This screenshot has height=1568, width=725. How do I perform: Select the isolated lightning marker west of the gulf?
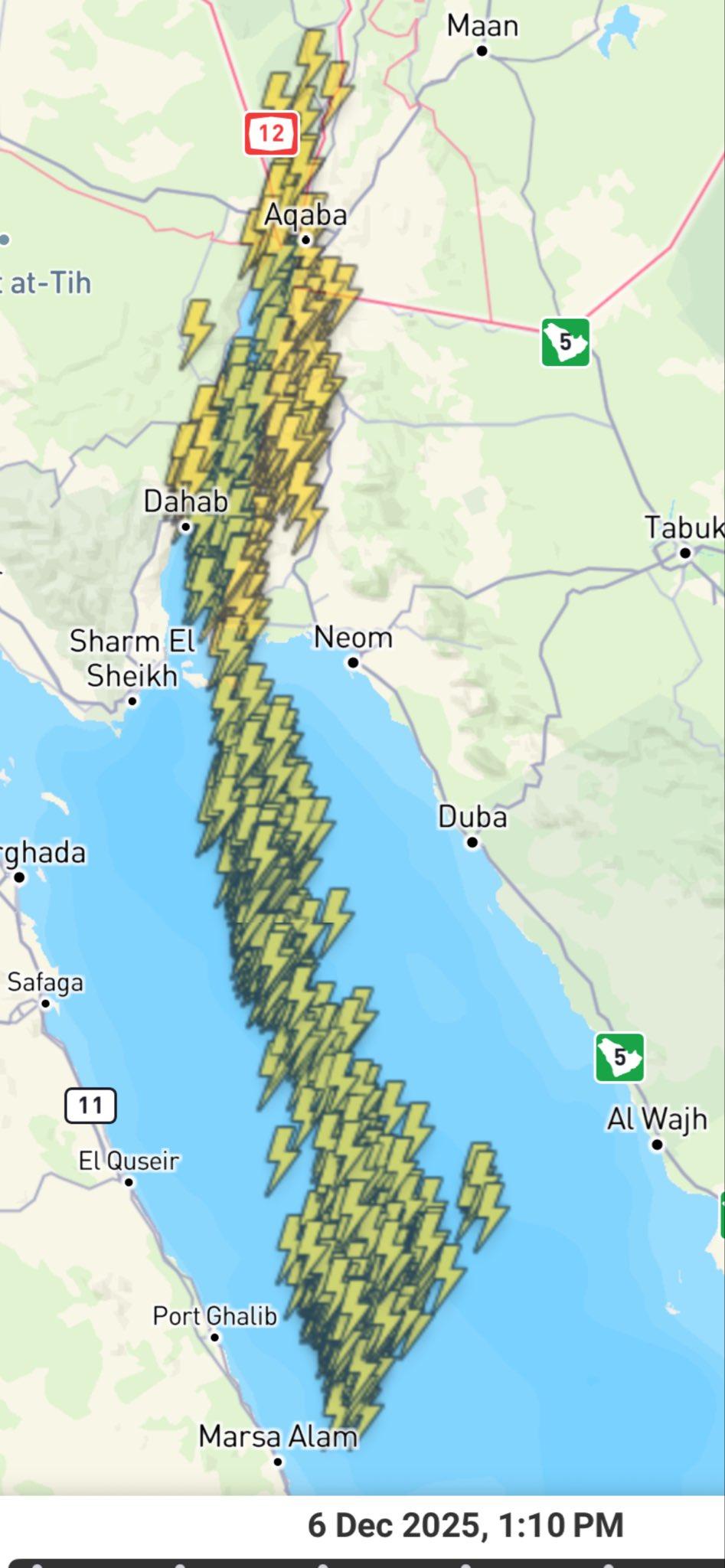tap(196, 332)
